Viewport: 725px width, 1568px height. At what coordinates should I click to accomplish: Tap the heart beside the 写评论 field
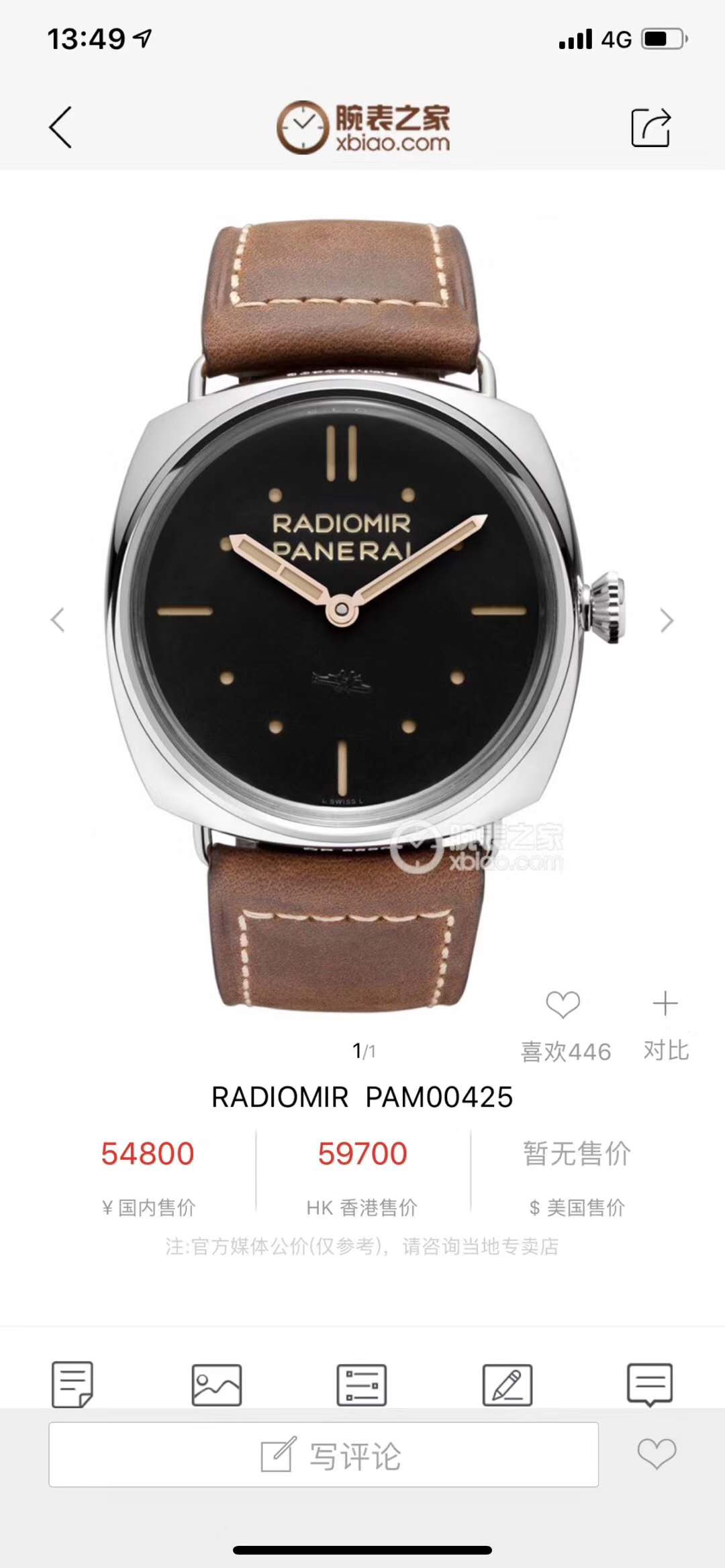point(657,1454)
